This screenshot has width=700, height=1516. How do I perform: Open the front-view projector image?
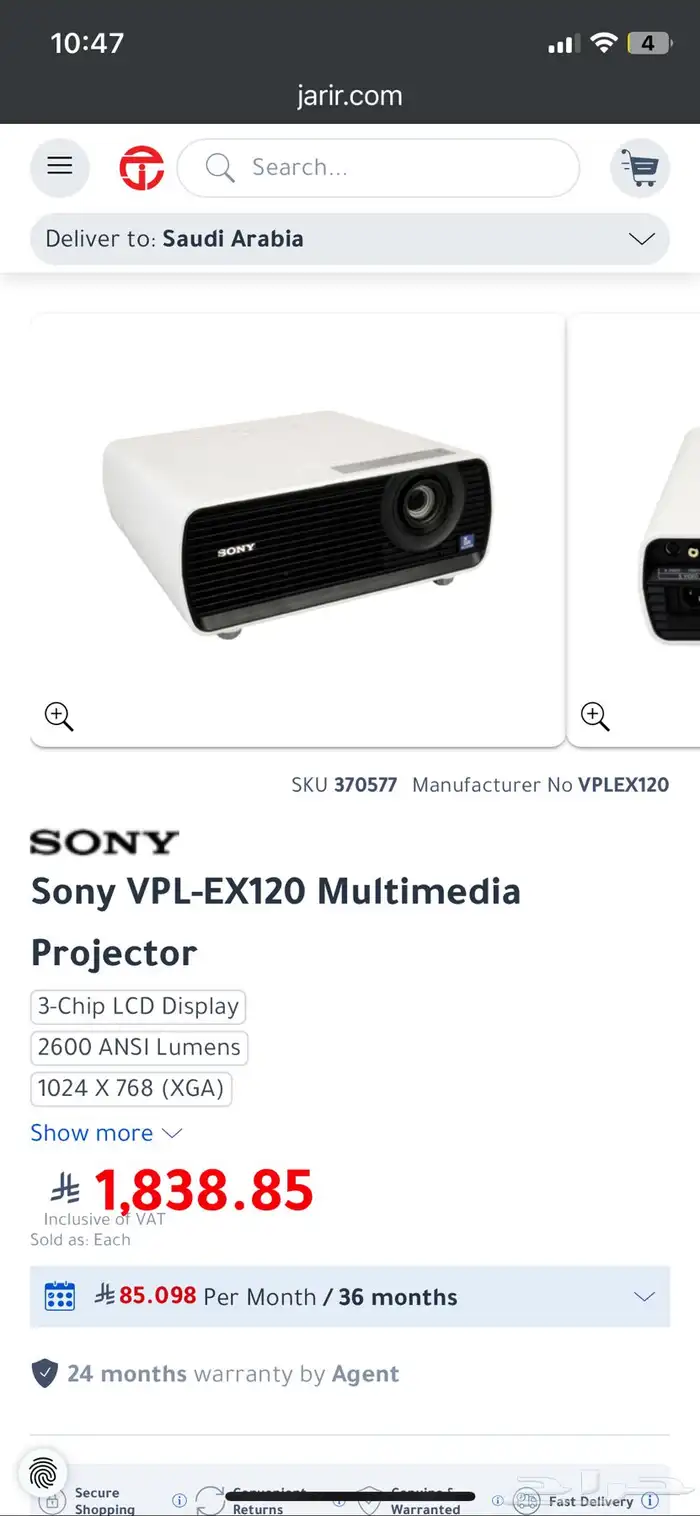pos(297,525)
